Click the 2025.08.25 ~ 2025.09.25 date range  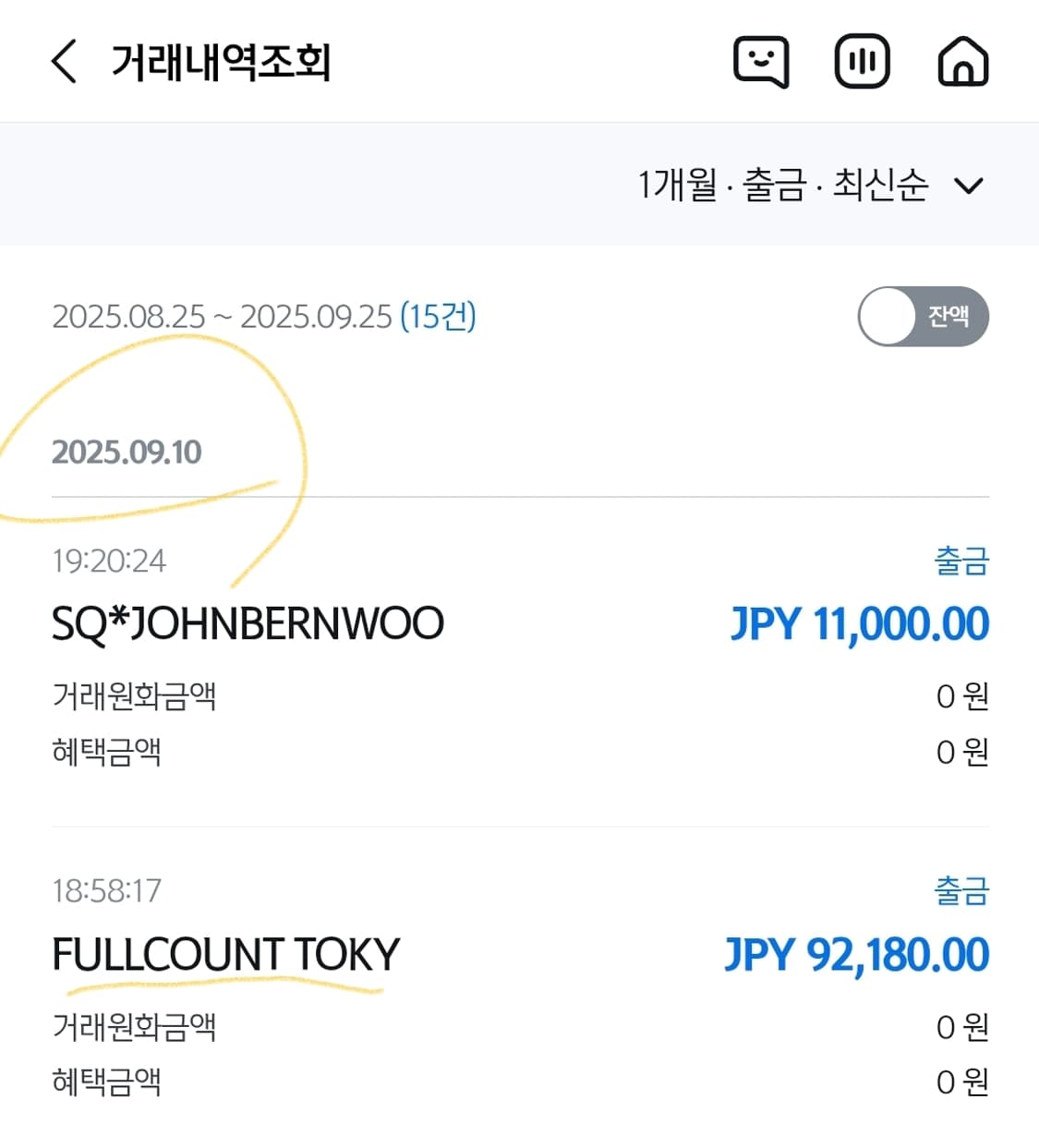click(x=222, y=317)
